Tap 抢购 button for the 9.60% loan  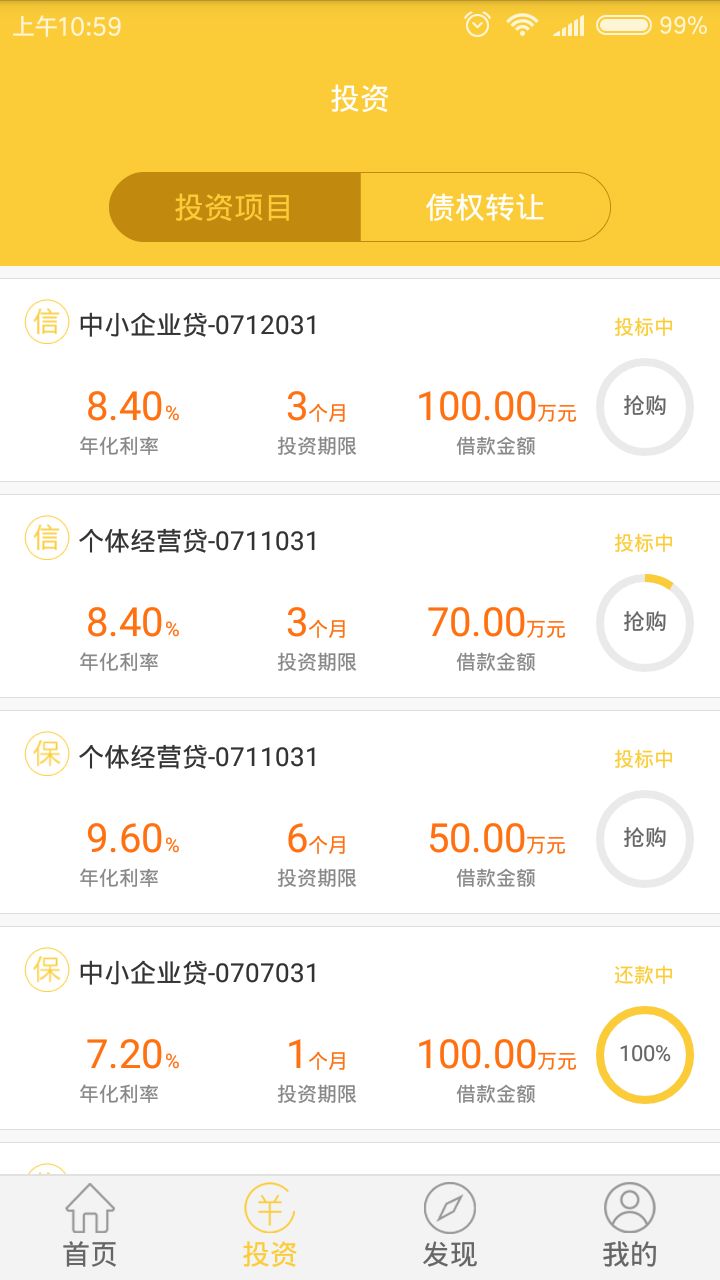coord(645,839)
